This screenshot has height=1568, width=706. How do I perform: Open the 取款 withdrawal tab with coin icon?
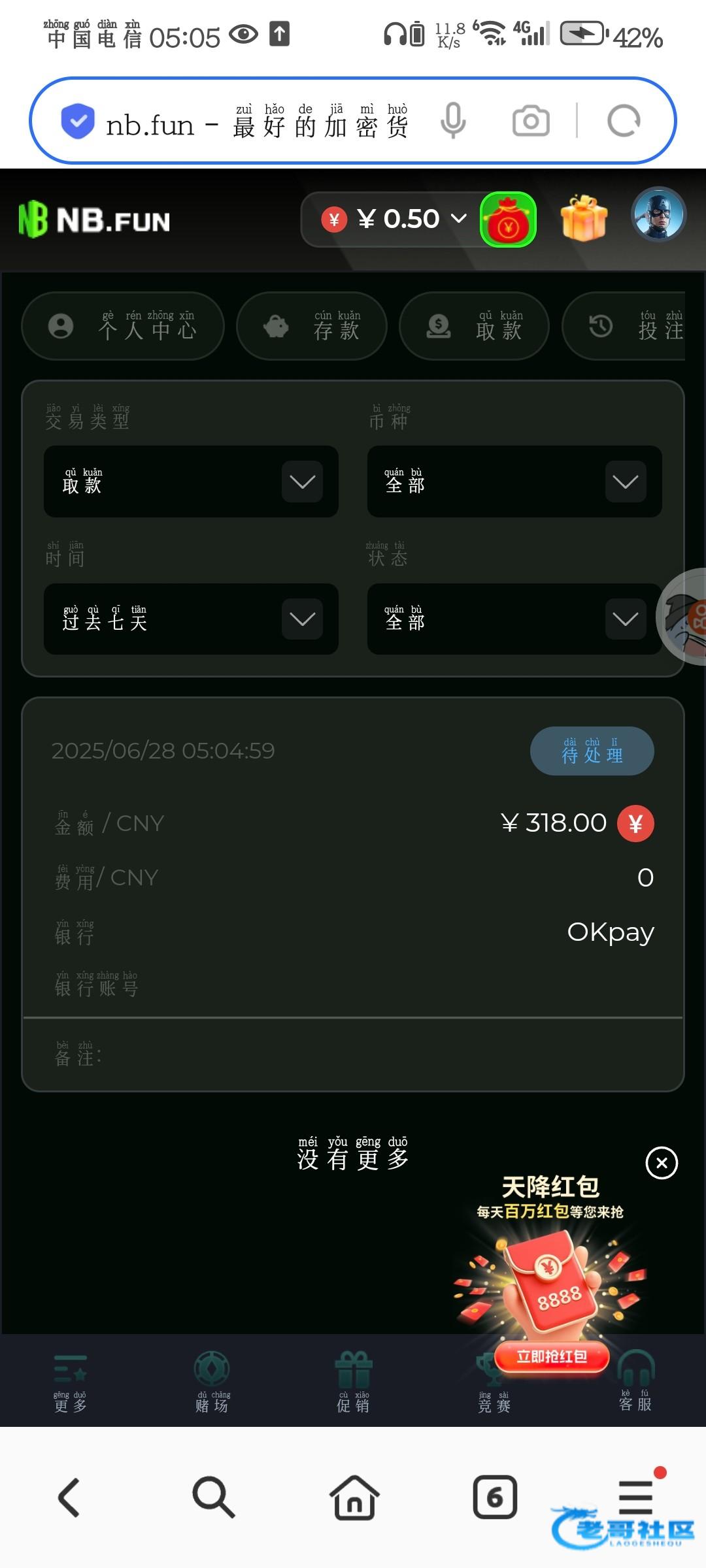click(474, 325)
